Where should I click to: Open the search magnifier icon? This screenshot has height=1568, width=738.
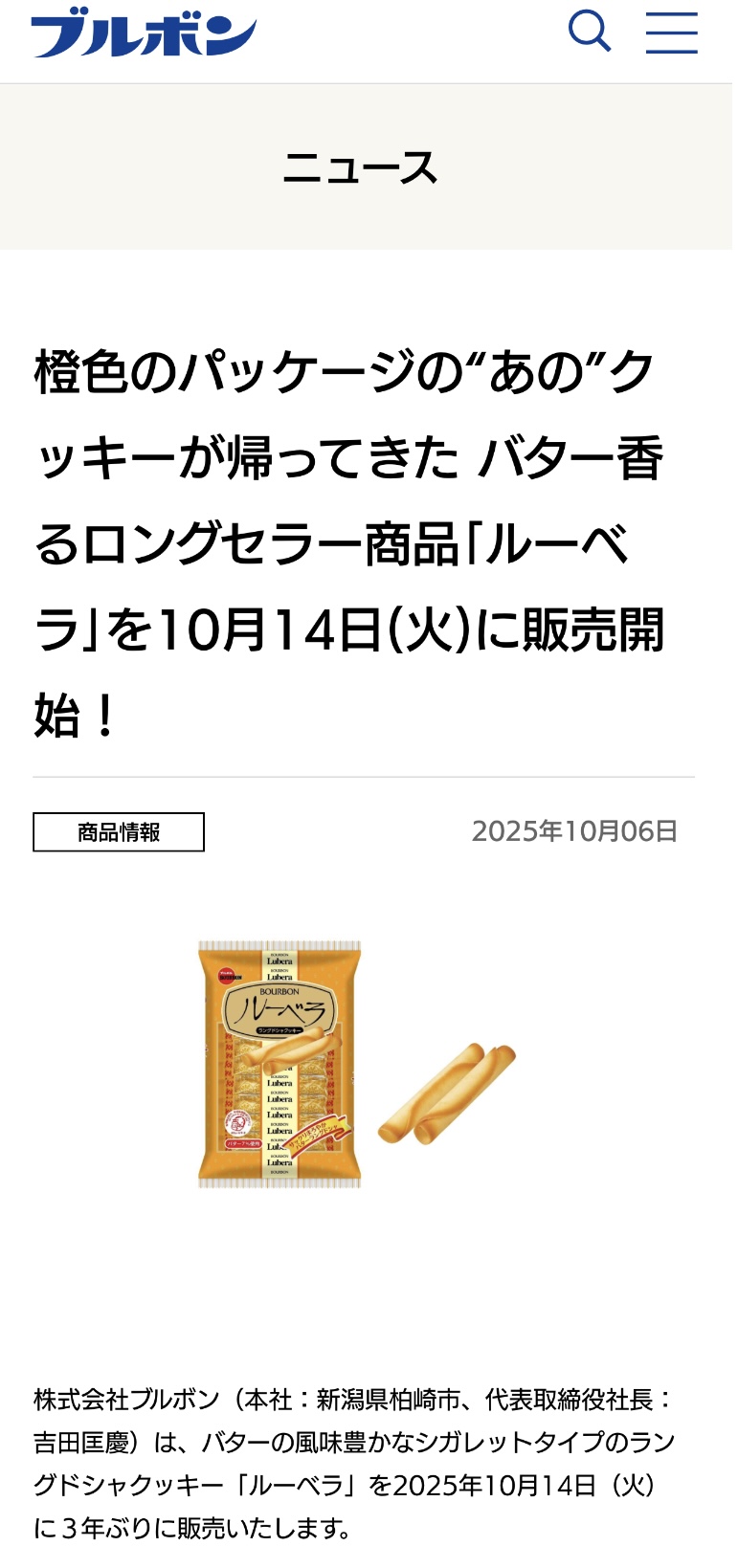tap(590, 32)
